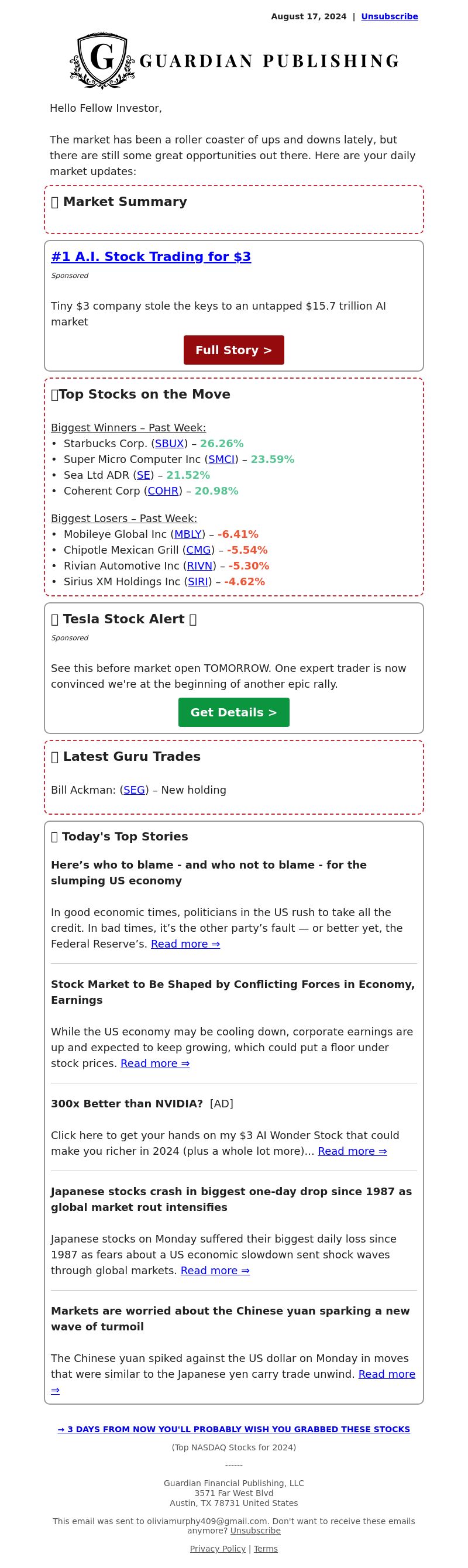Open Bill Ackman's SEG holding link

pos(134,790)
